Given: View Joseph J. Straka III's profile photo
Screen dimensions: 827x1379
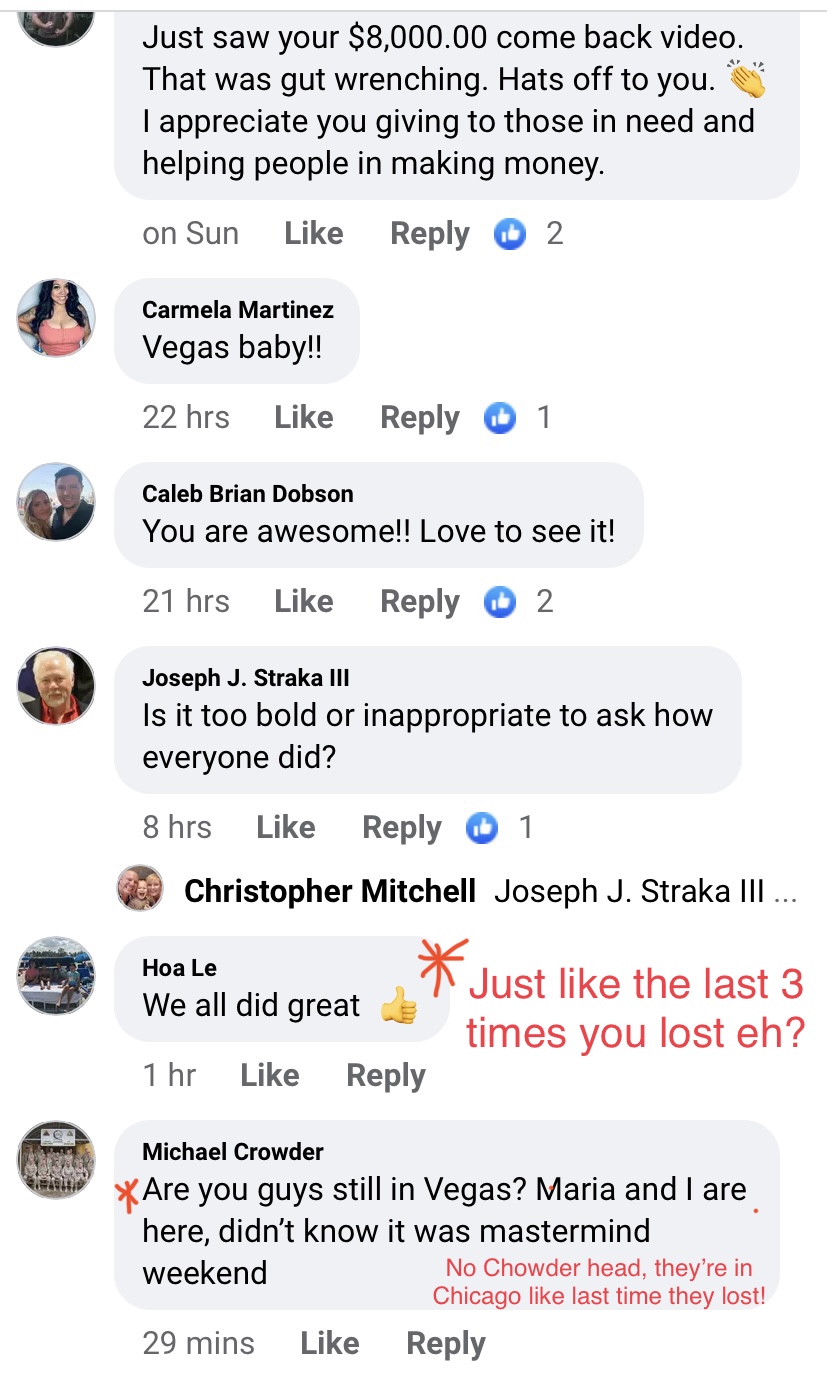Looking at the screenshot, I should (56, 686).
